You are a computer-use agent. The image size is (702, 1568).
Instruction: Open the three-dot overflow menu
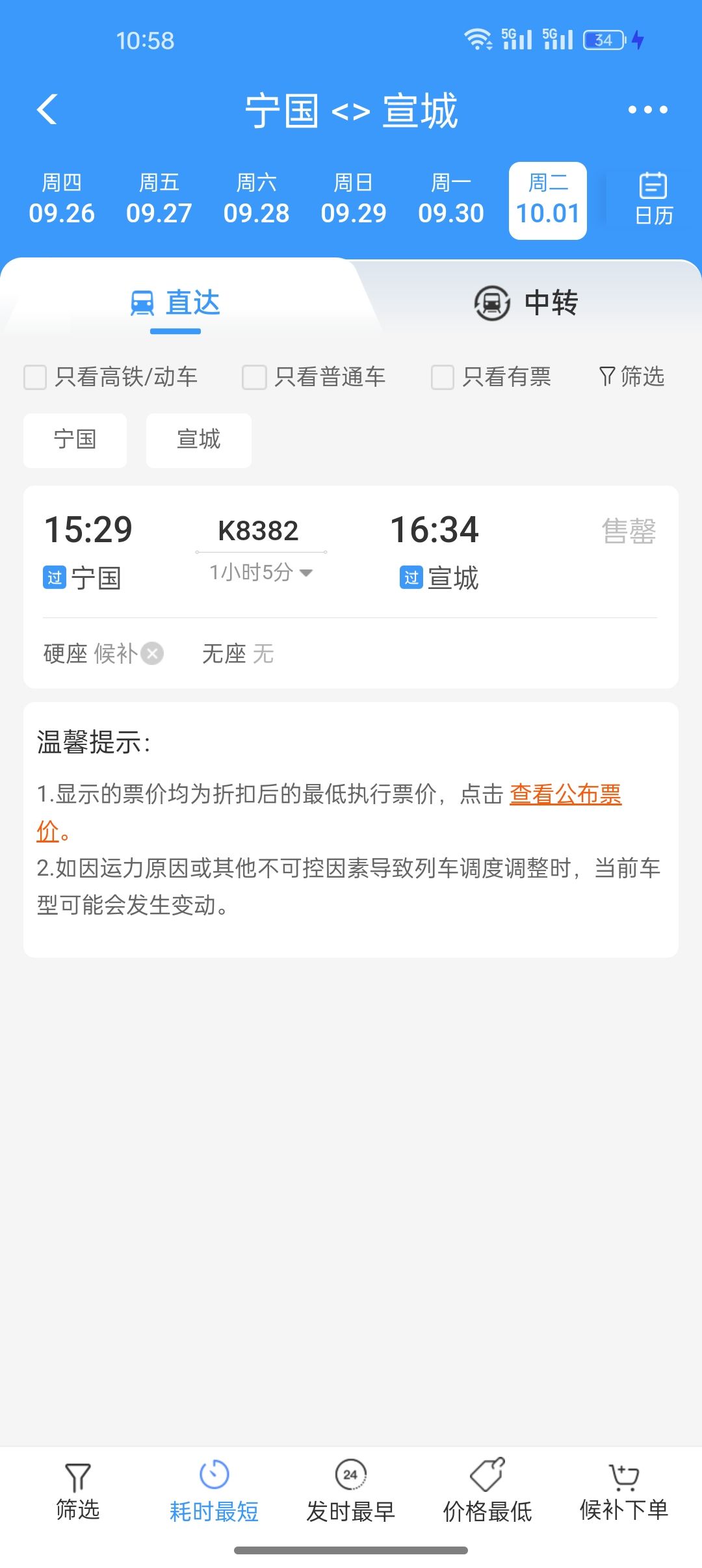point(647,110)
